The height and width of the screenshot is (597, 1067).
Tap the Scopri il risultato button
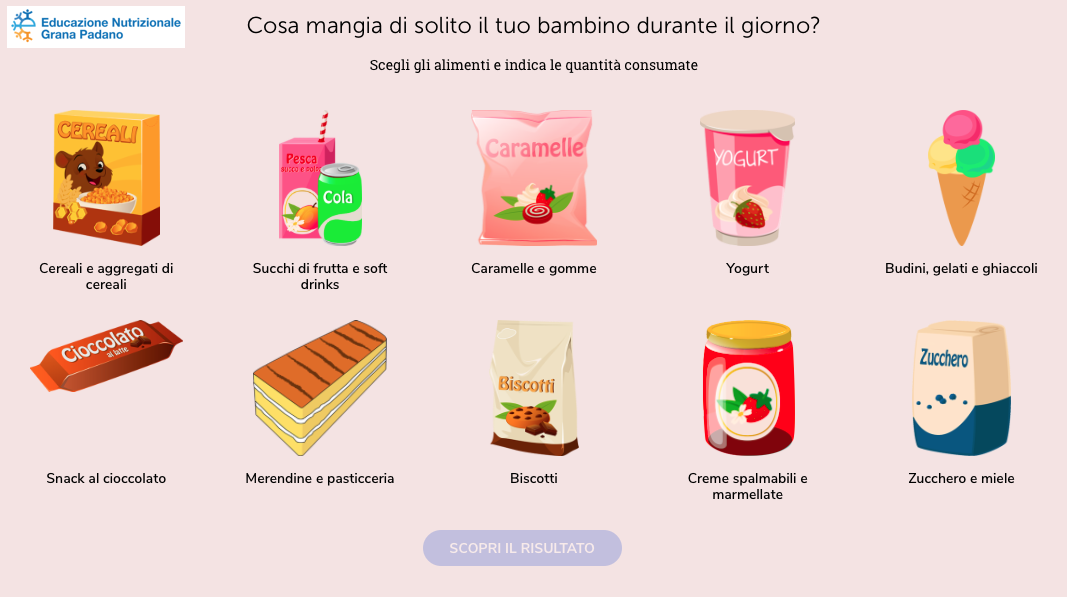(x=522, y=548)
